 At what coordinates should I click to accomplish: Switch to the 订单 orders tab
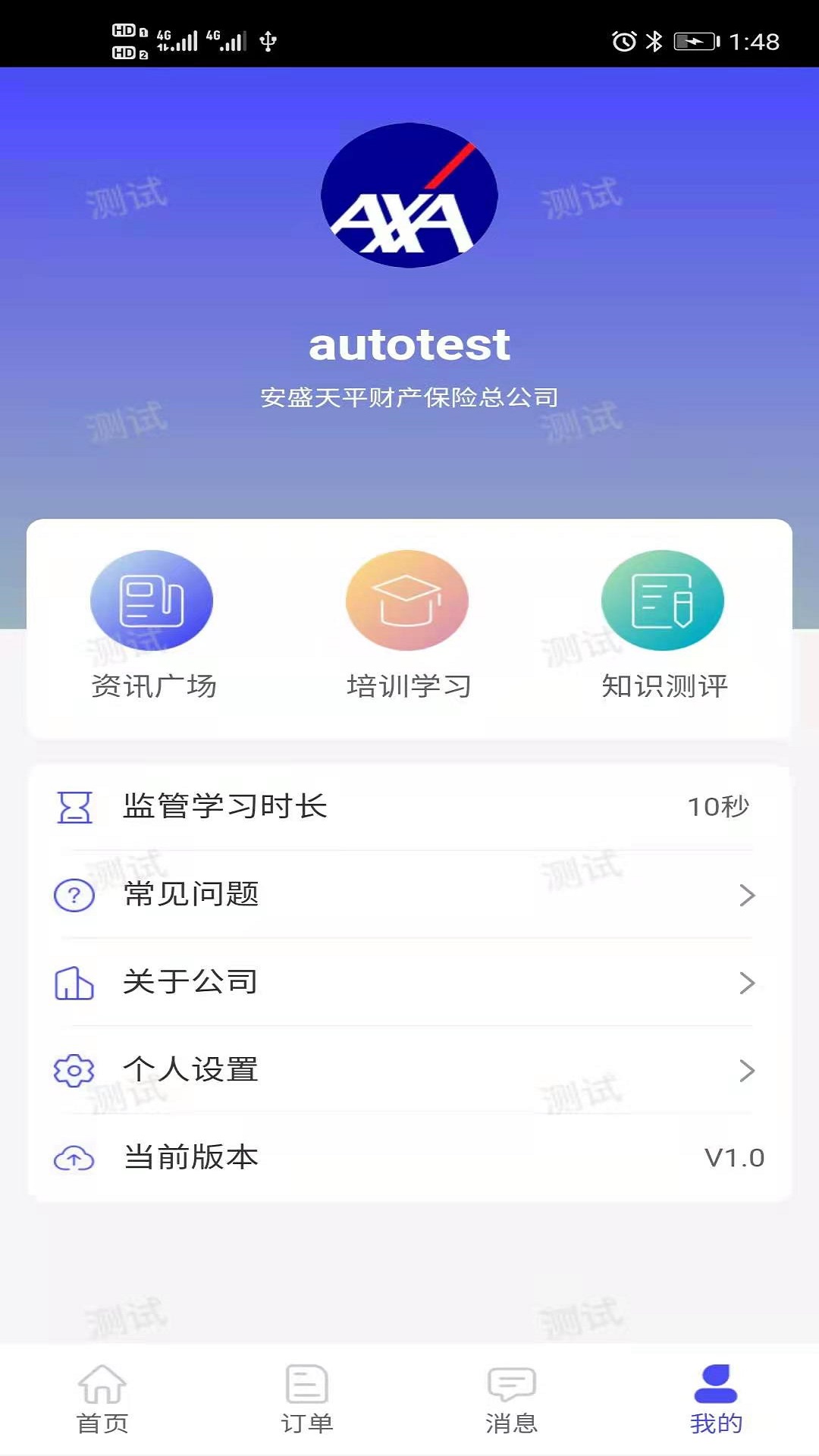click(x=307, y=1399)
